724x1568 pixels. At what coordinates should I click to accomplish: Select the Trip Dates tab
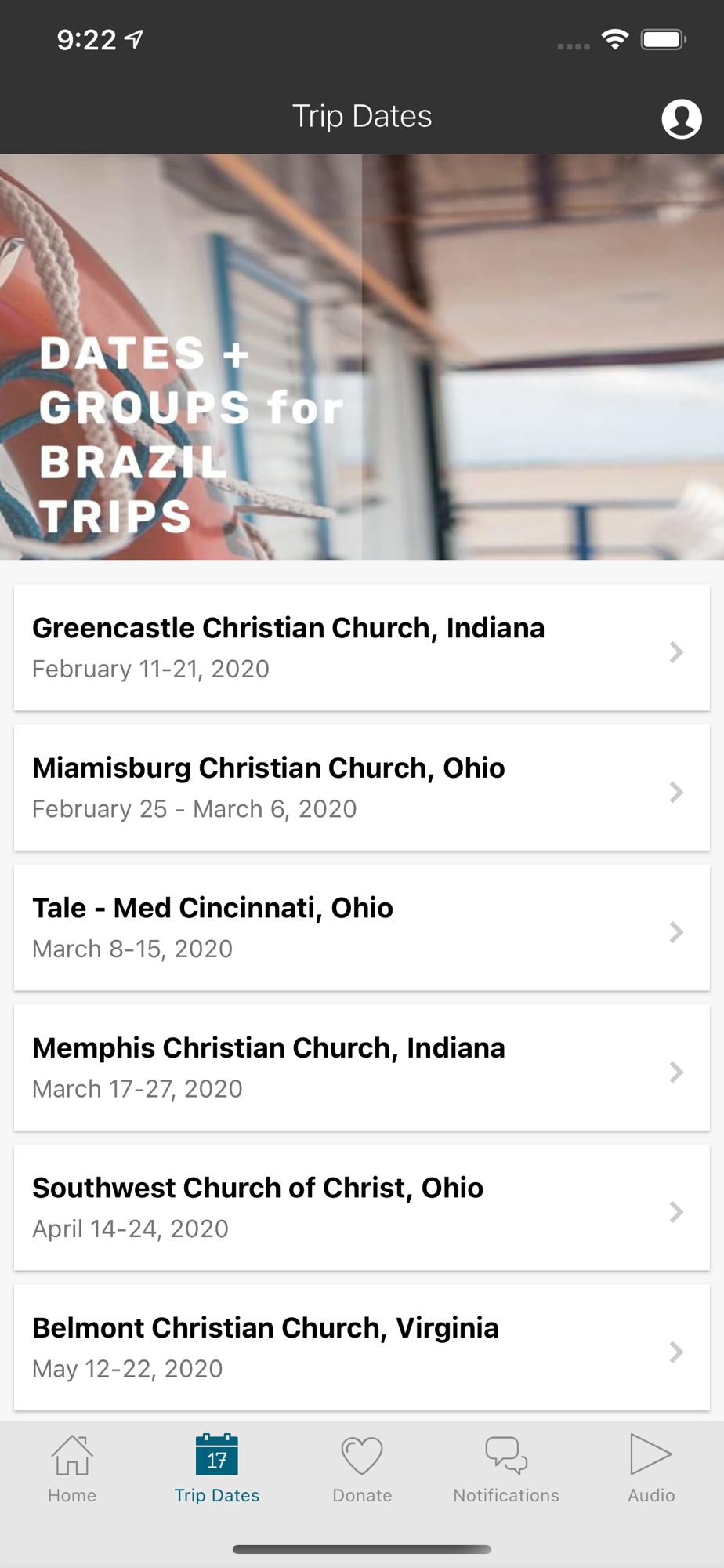[x=217, y=1469]
